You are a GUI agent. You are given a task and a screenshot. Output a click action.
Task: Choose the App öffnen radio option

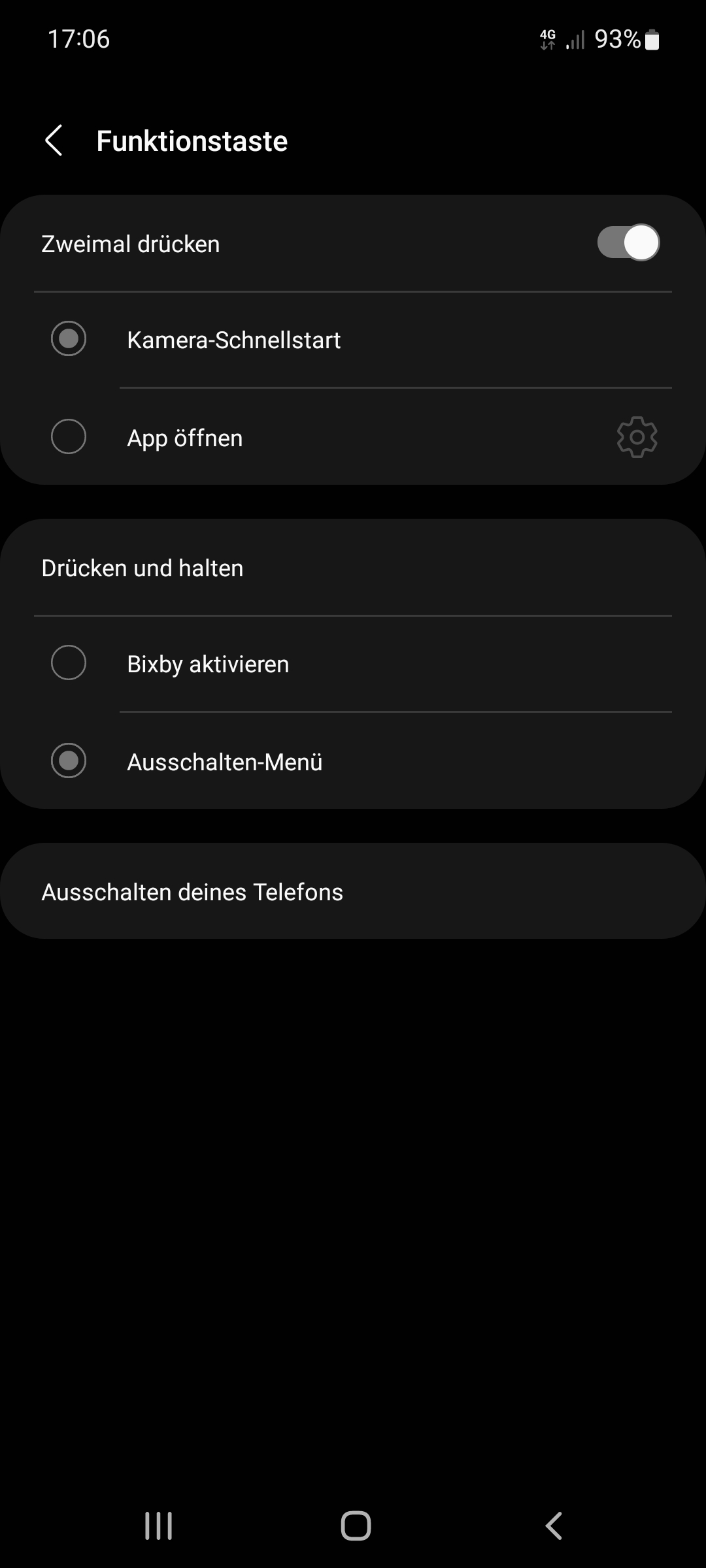(69, 437)
